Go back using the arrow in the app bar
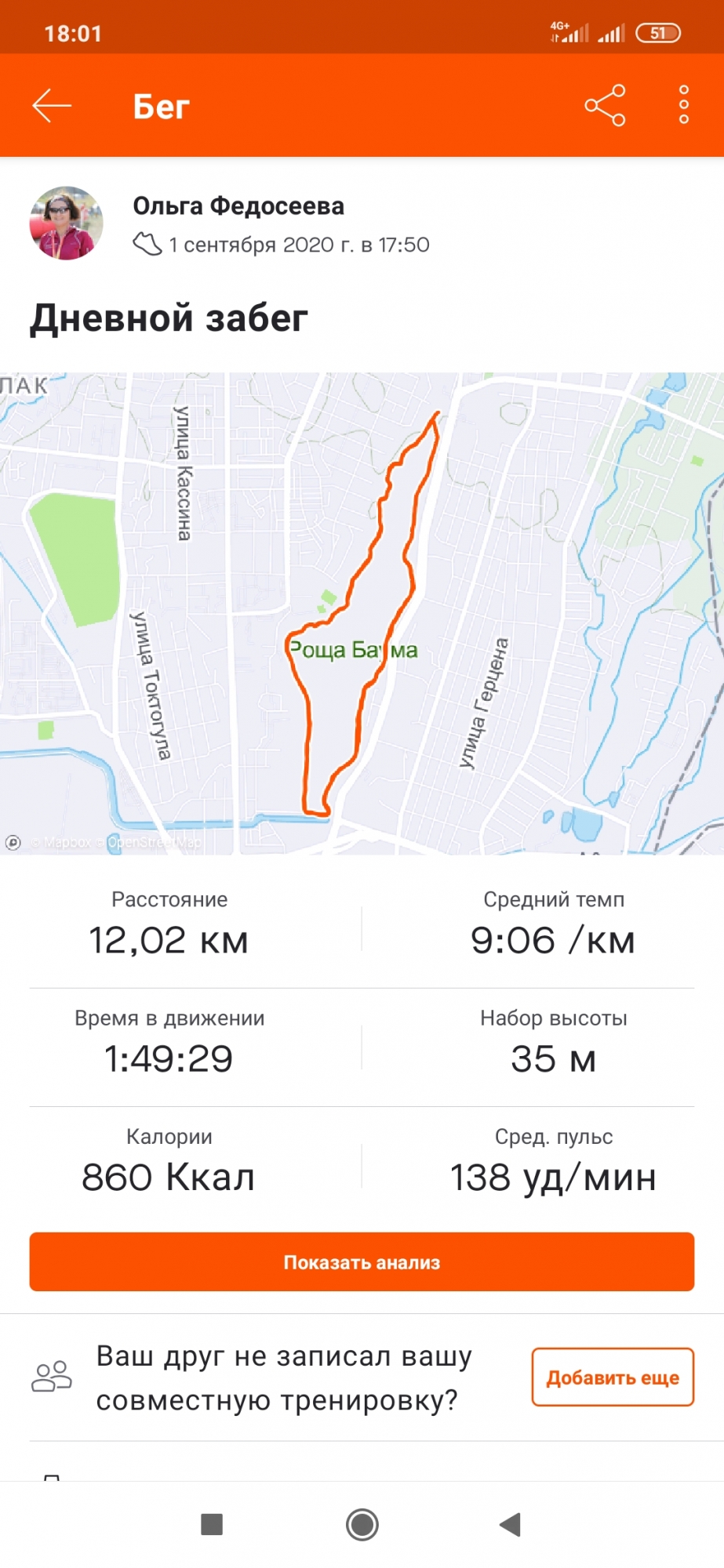Image resolution: width=724 pixels, height=1568 pixels. click(52, 106)
